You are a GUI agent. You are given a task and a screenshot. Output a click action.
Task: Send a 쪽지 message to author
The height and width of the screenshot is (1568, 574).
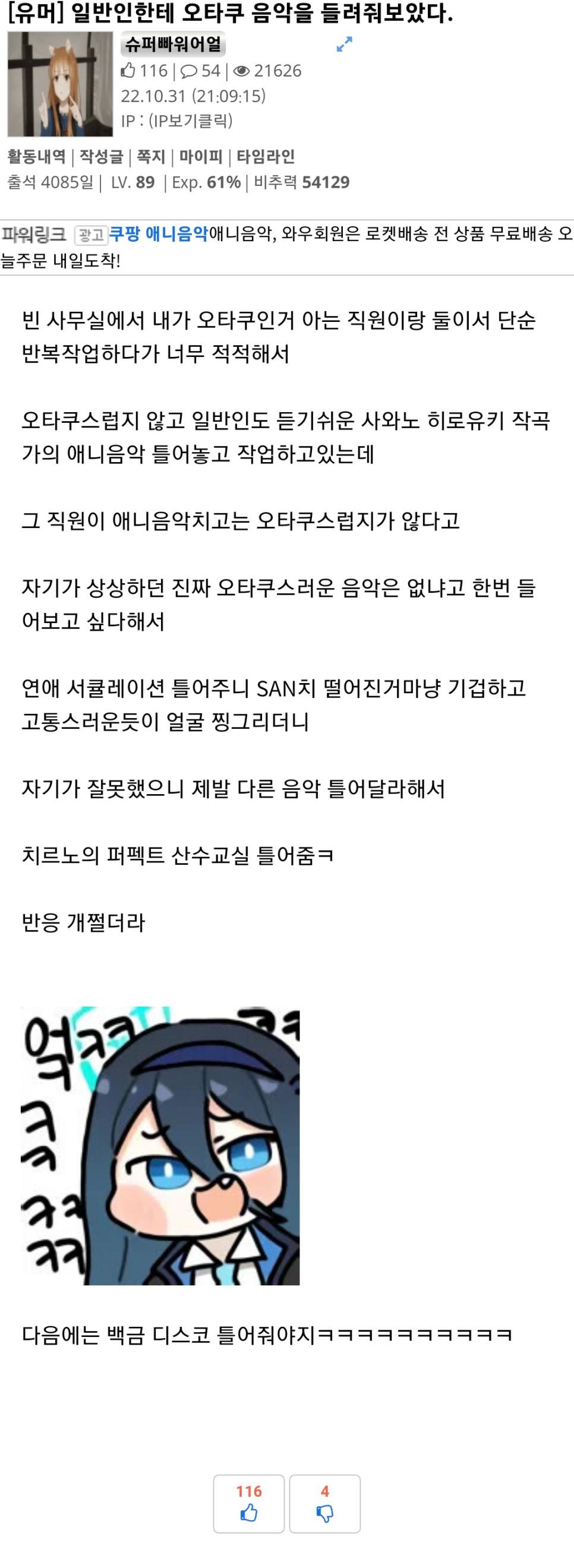tap(151, 156)
